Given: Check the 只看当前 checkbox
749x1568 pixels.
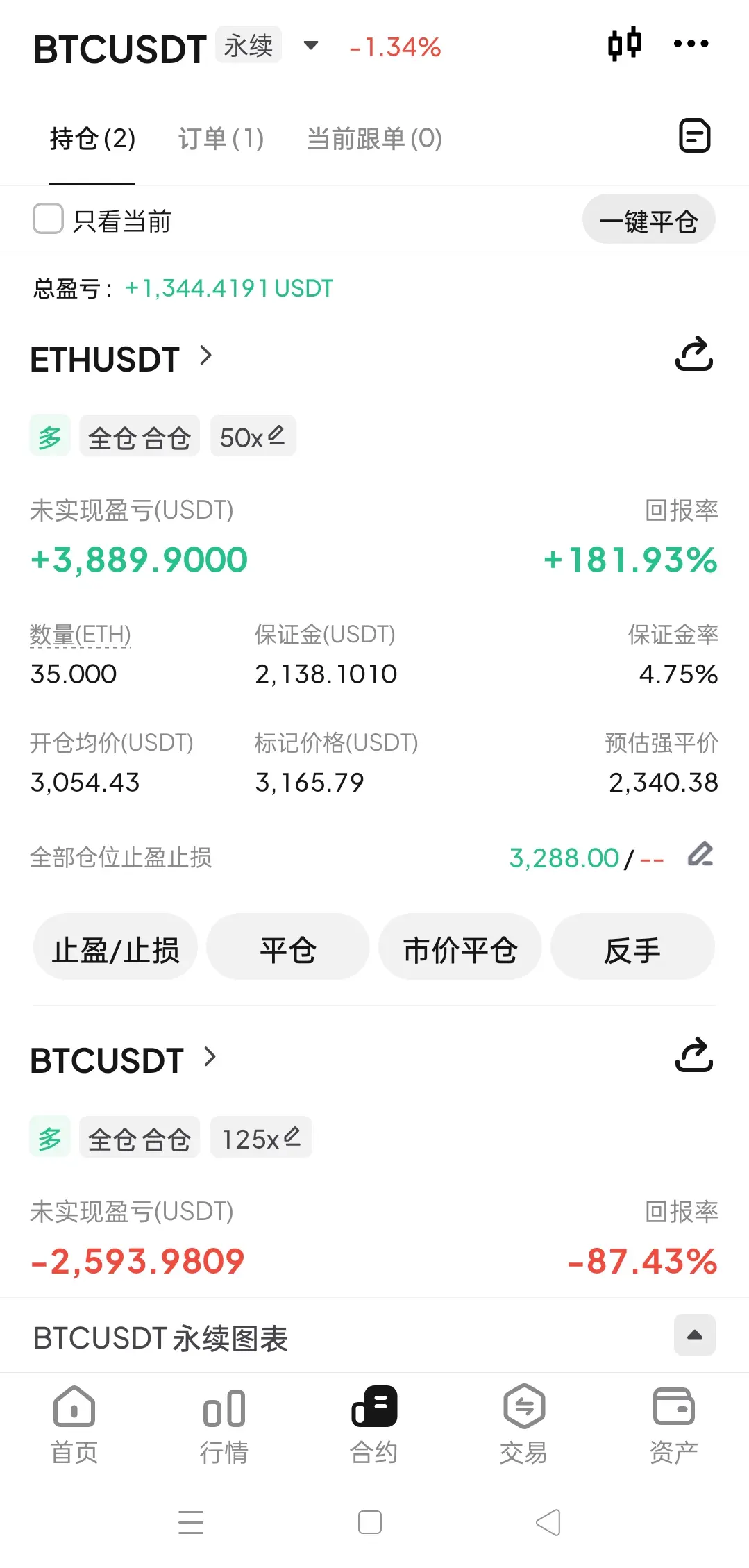Looking at the screenshot, I should click(49, 219).
